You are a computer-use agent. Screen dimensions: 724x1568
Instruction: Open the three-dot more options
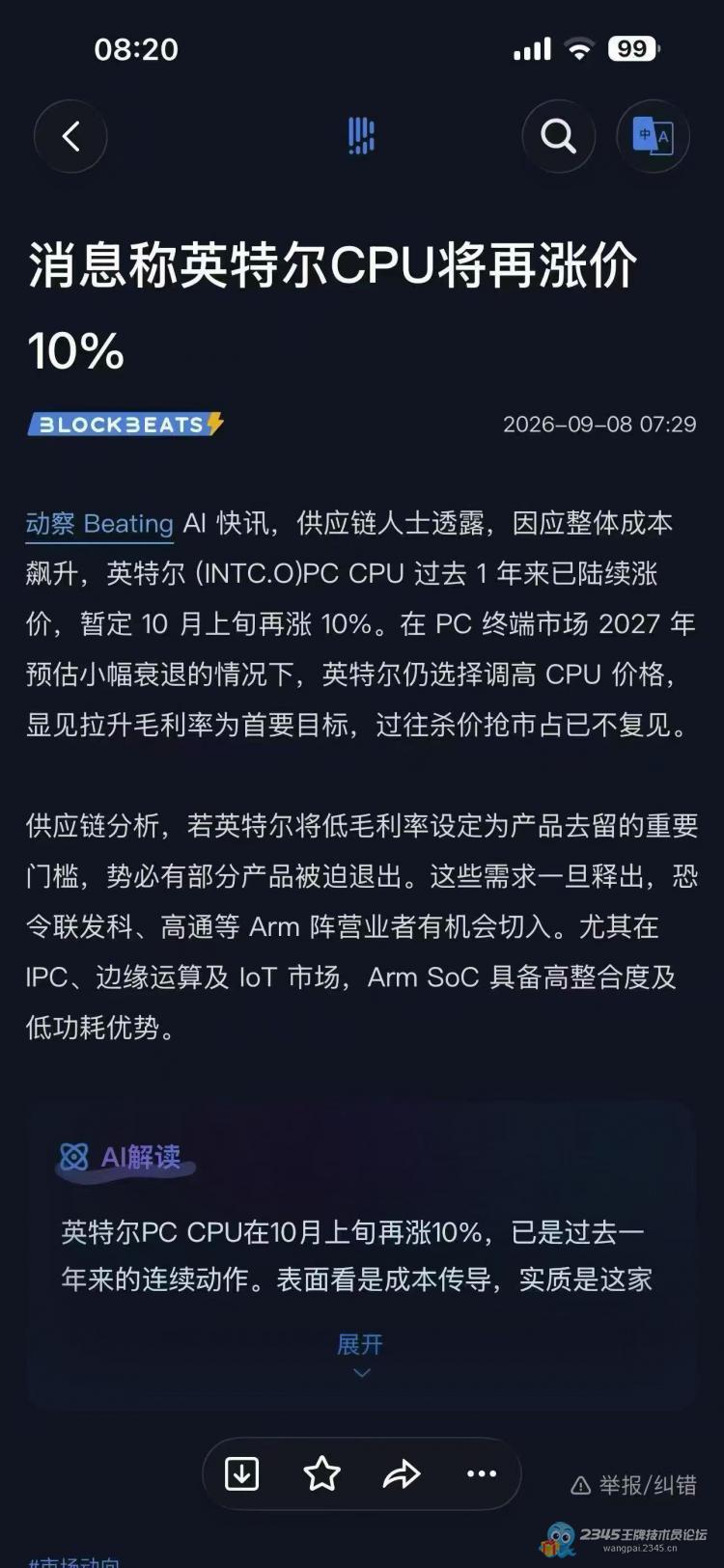[482, 1473]
